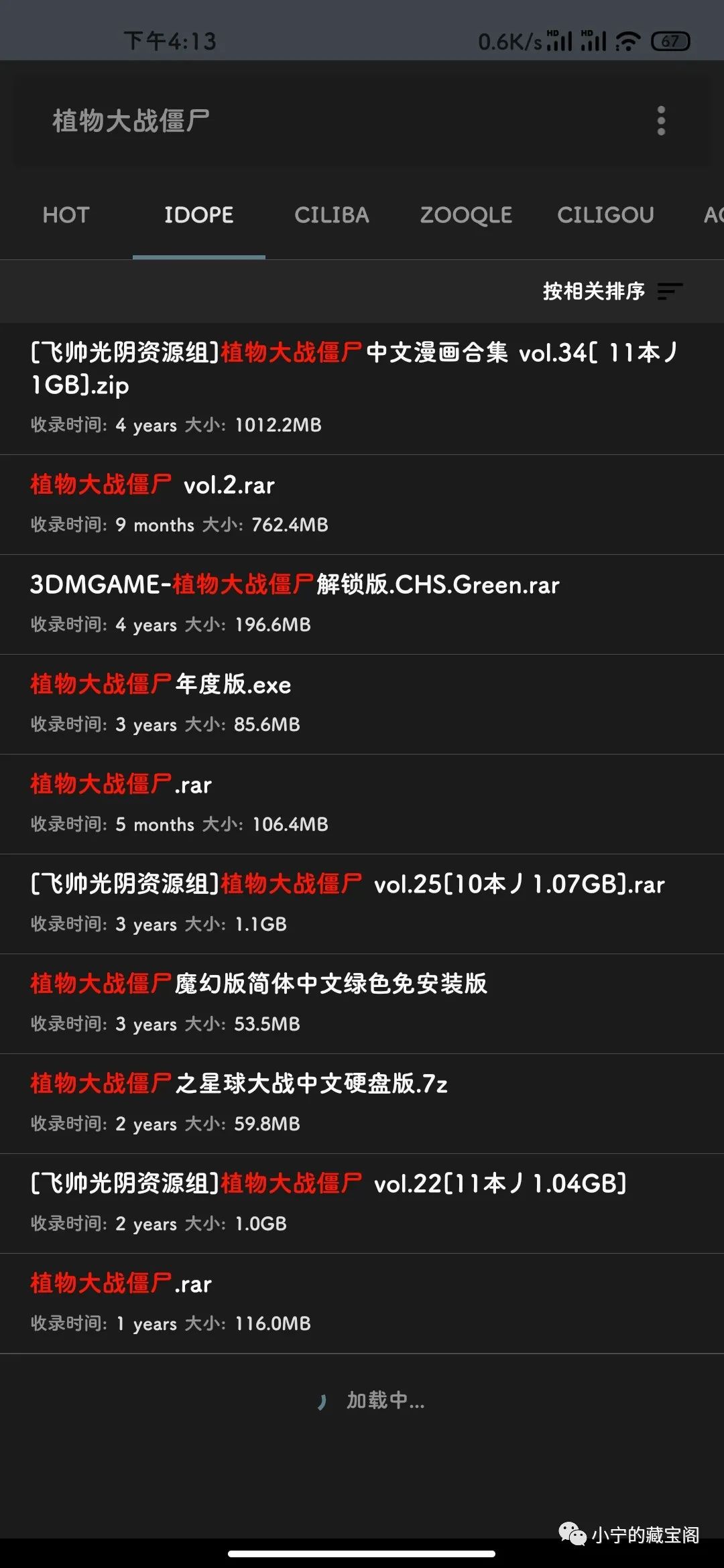Tap the Wi-Fi icon in the status bar
Viewport: 724px width, 1568px height.
627,40
